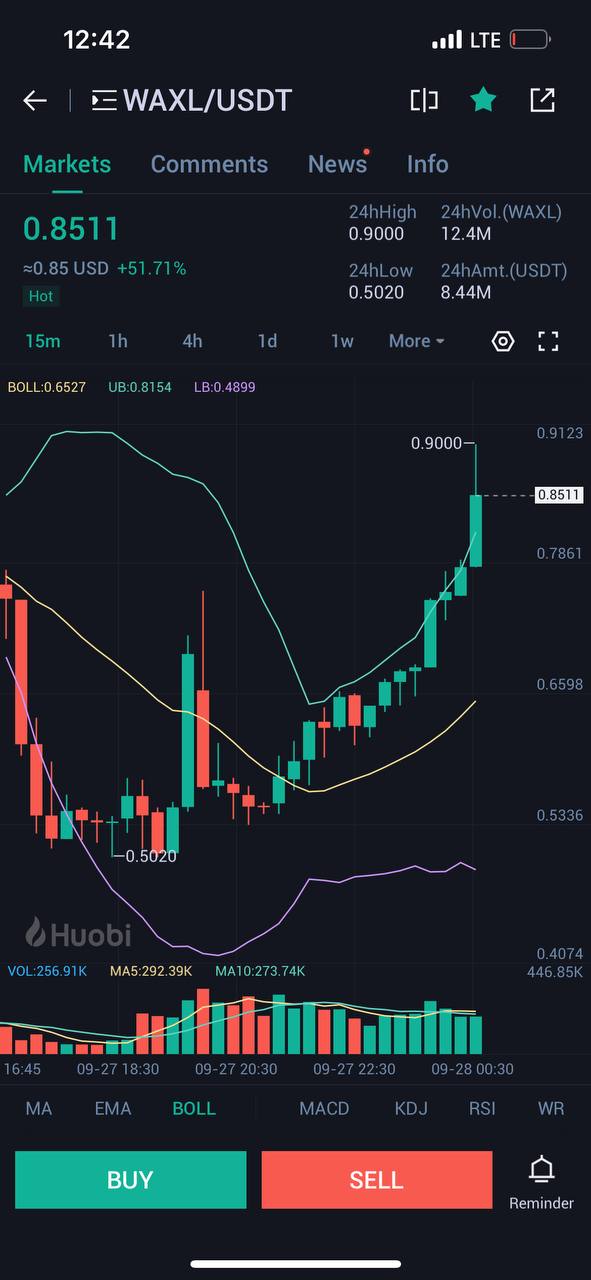Open the split-view compare icon

[x=424, y=100]
